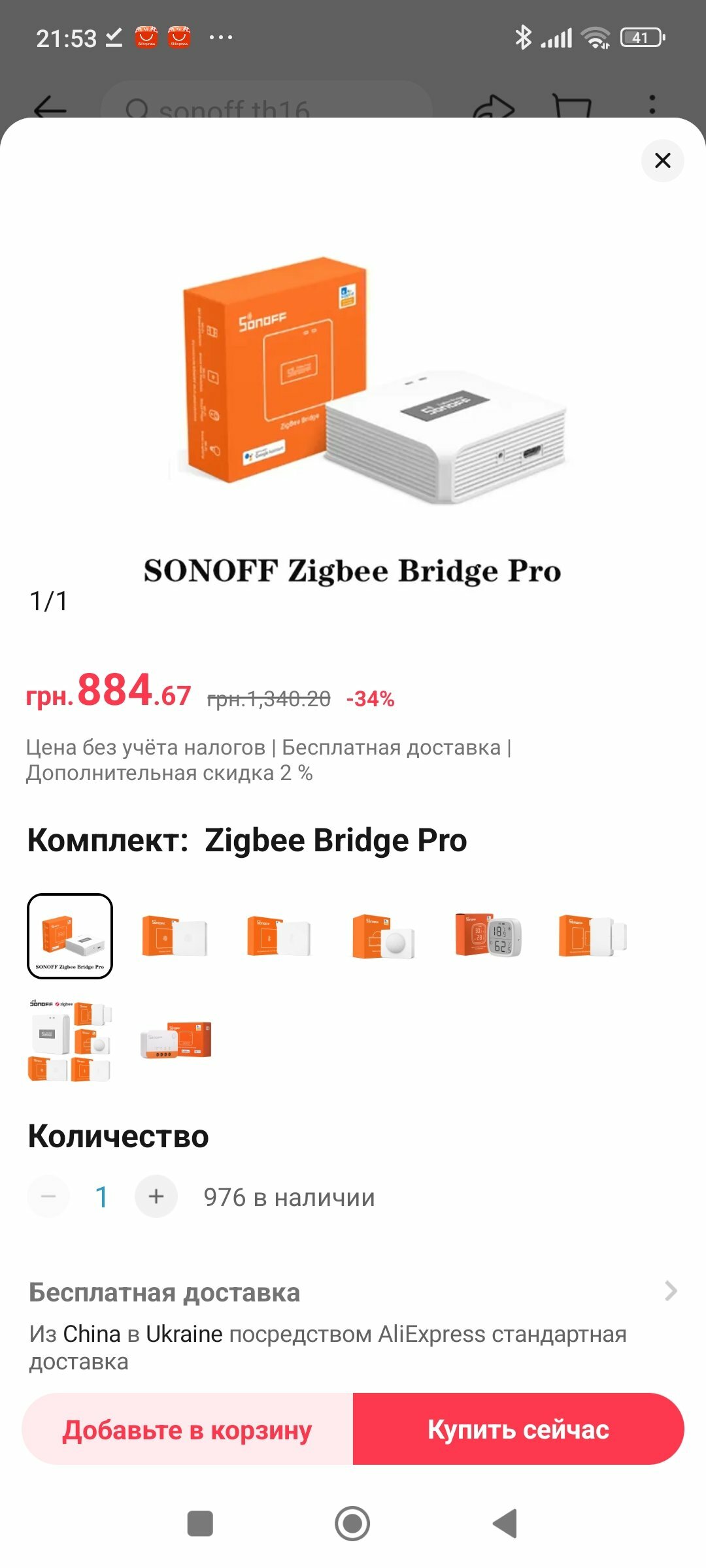The image size is (706, 1568).
Task: Choose the motion sensor variant with round dome
Action: [383, 936]
